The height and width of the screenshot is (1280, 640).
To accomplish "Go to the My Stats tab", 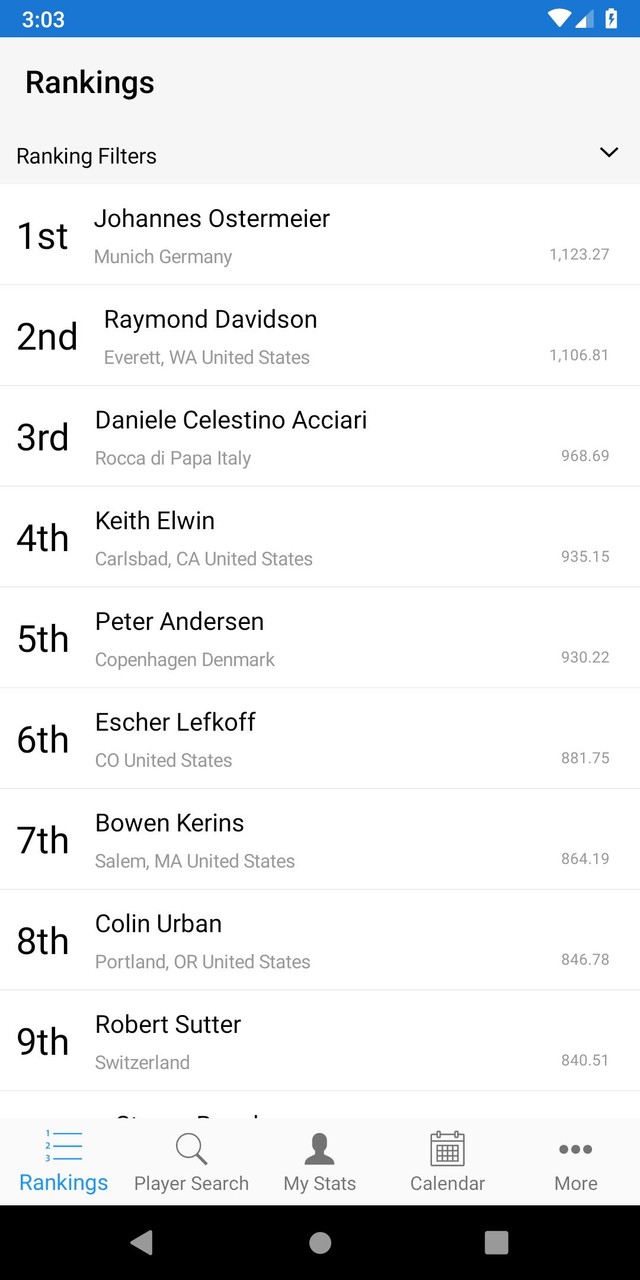I will [319, 1162].
